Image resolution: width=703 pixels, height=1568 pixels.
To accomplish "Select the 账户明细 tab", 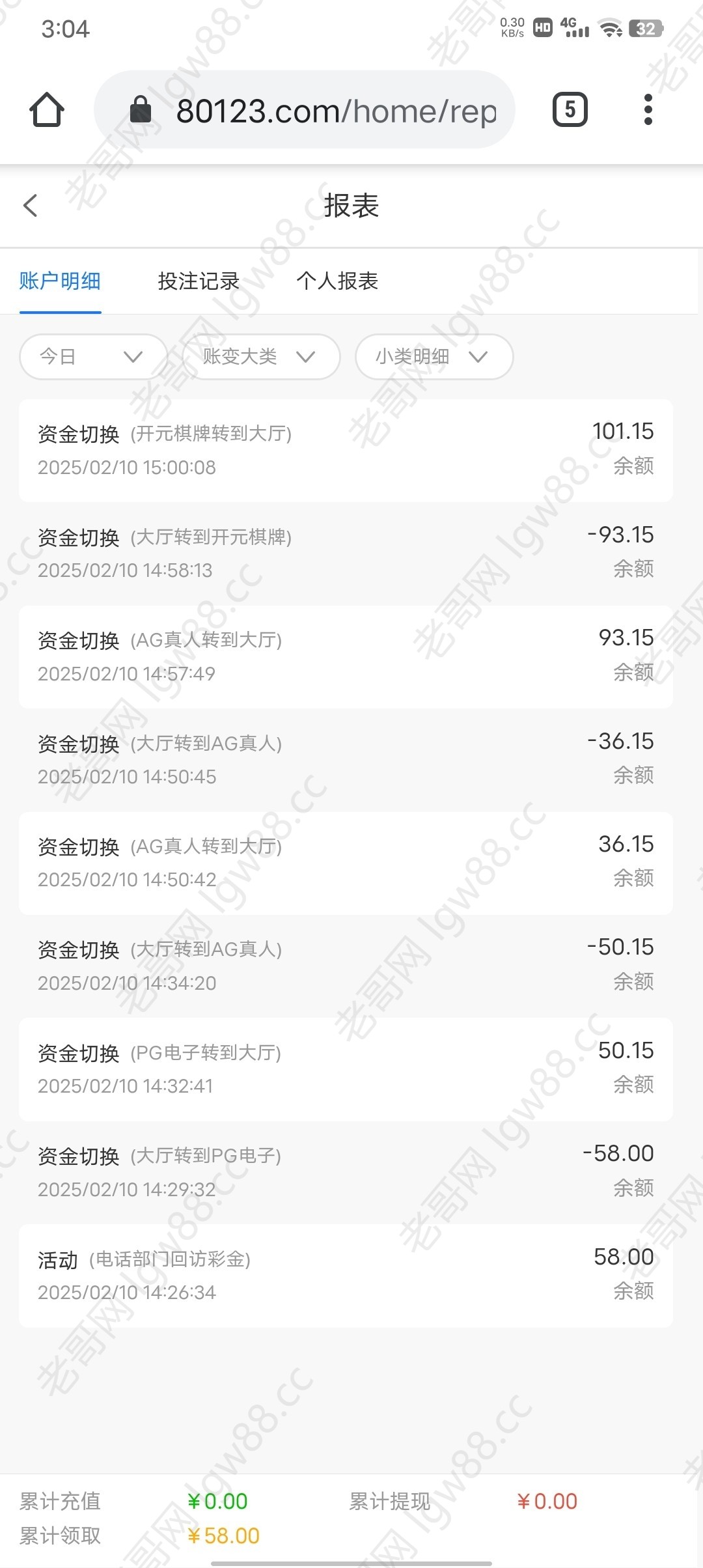I will click(60, 281).
